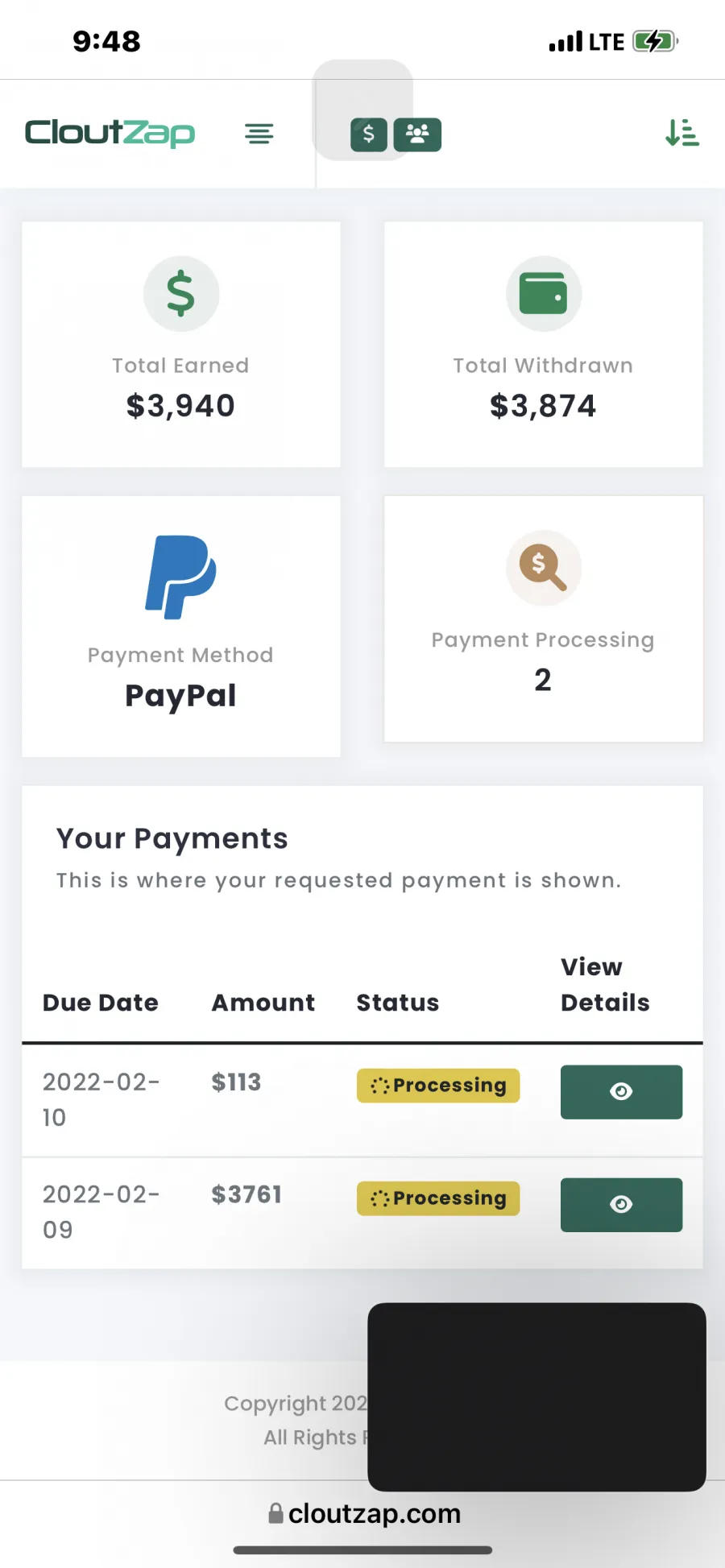The height and width of the screenshot is (1568, 725).
Task: Tap the sort icon in the header
Action: point(682,133)
